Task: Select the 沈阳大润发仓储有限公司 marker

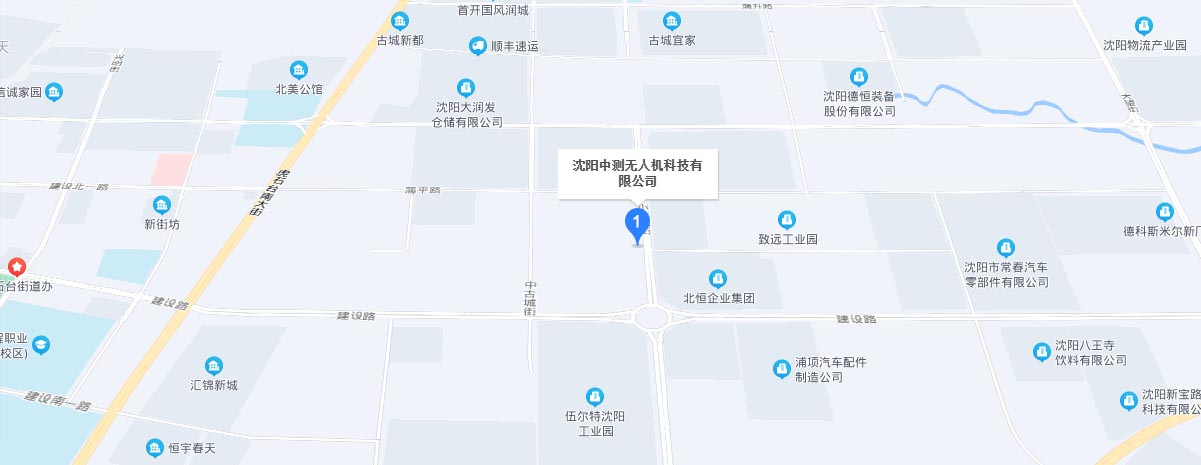Action: (465, 87)
